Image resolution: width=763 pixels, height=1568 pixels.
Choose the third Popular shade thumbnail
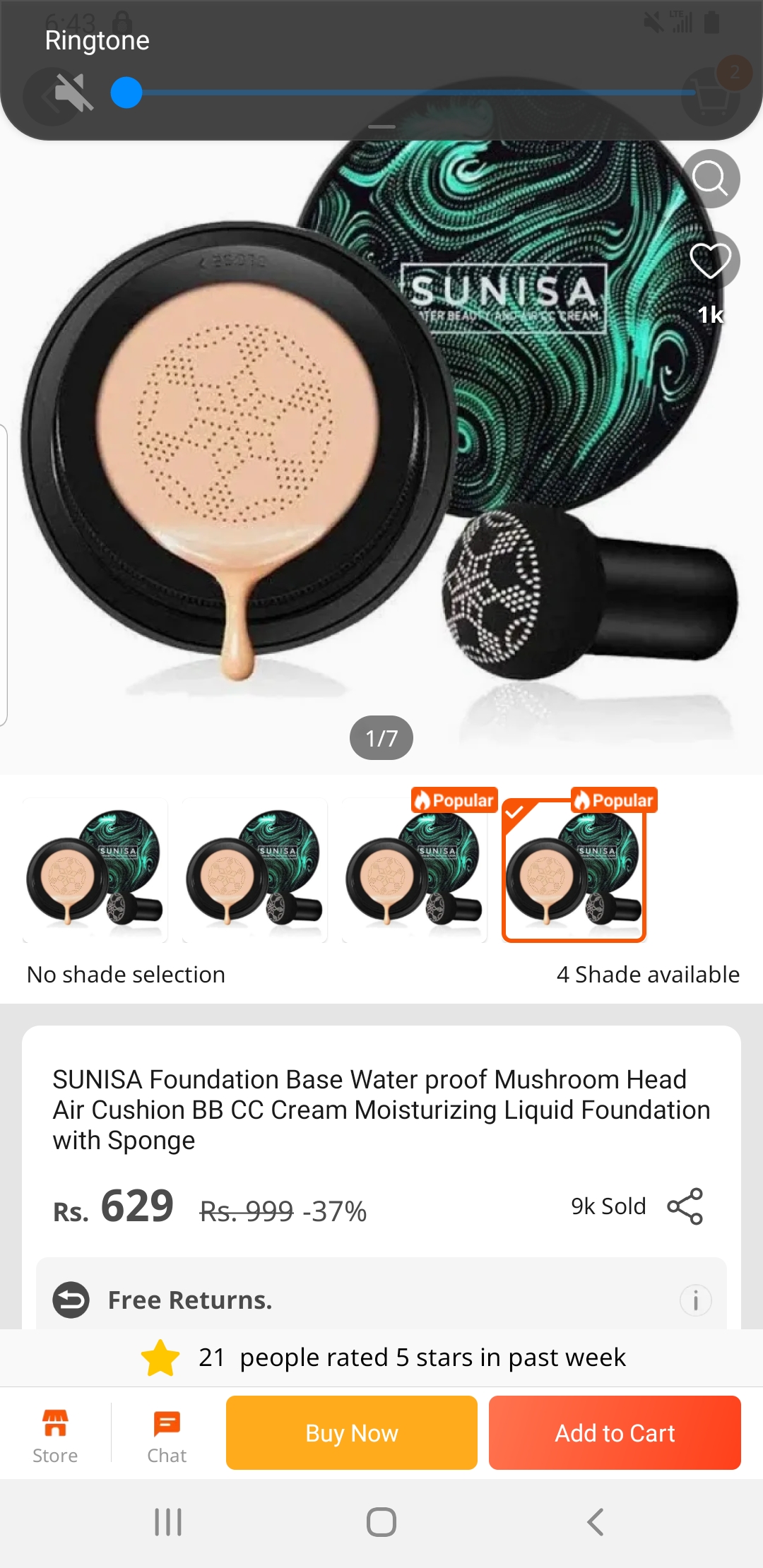pyautogui.click(x=415, y=870)
